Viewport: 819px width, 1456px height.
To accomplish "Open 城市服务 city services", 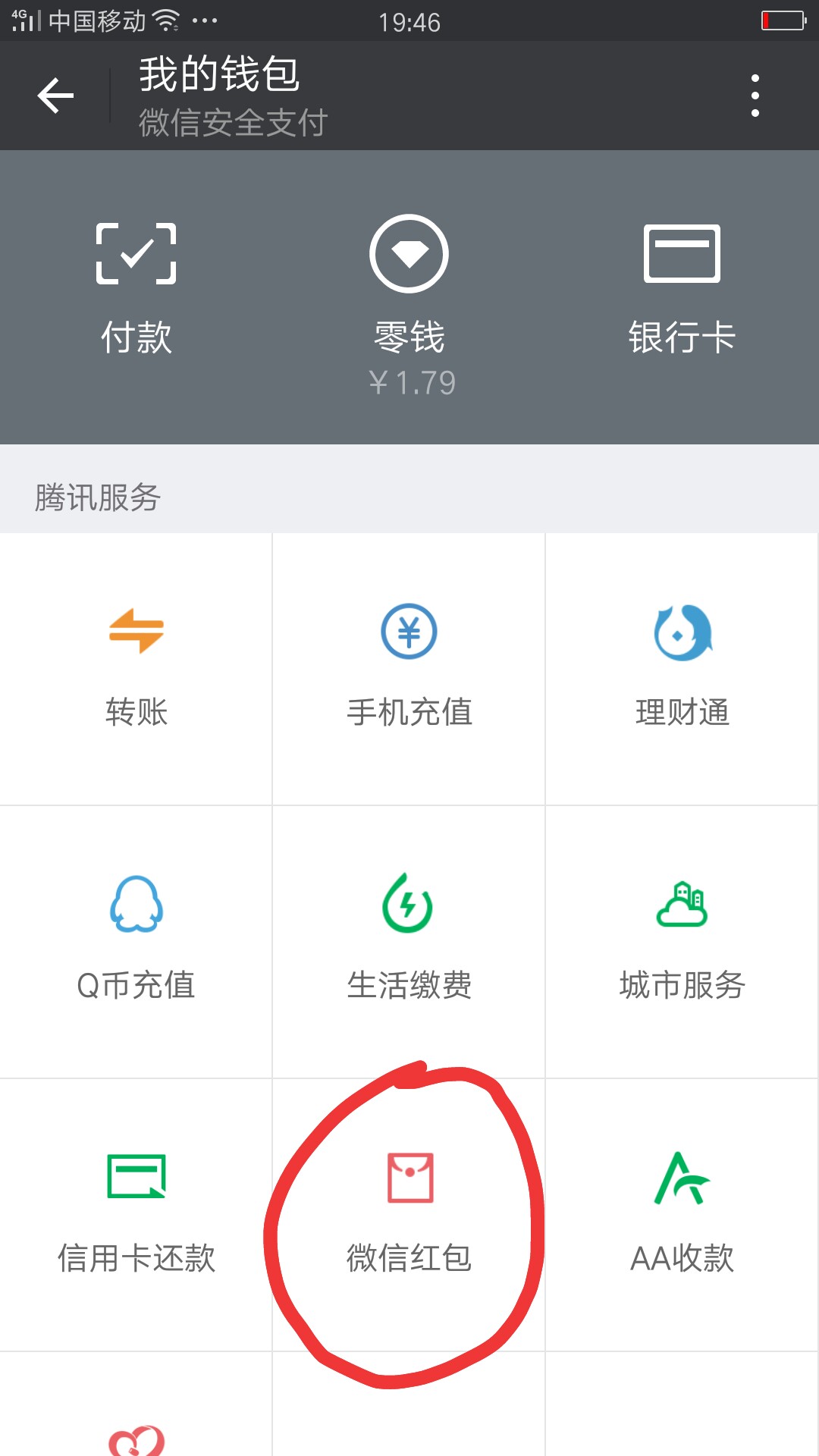I will point(682,941).
